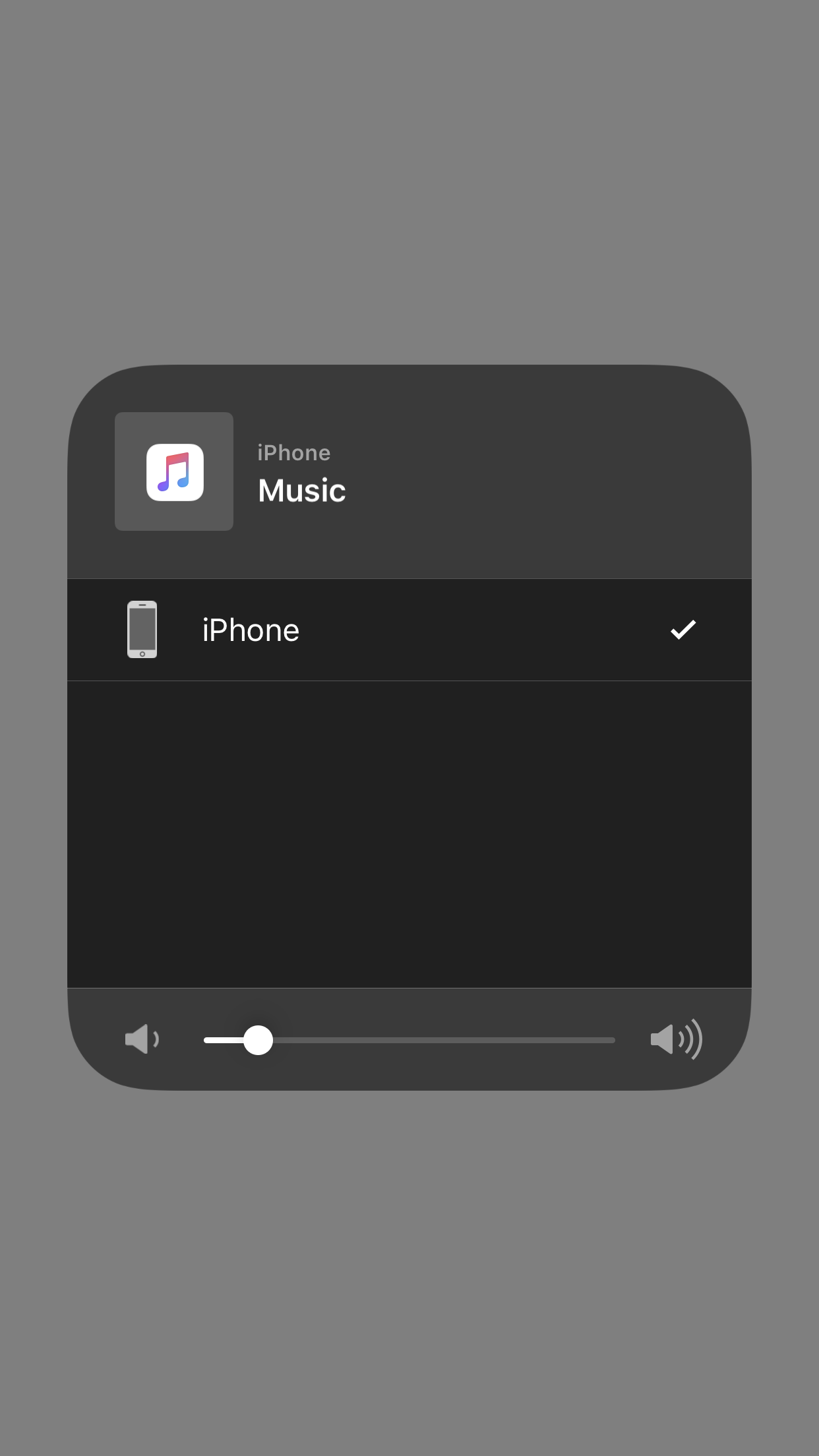The width and height of the screenshot is (819, 1456).
Task: Open the Music app header card
Action: coord(409,471)
